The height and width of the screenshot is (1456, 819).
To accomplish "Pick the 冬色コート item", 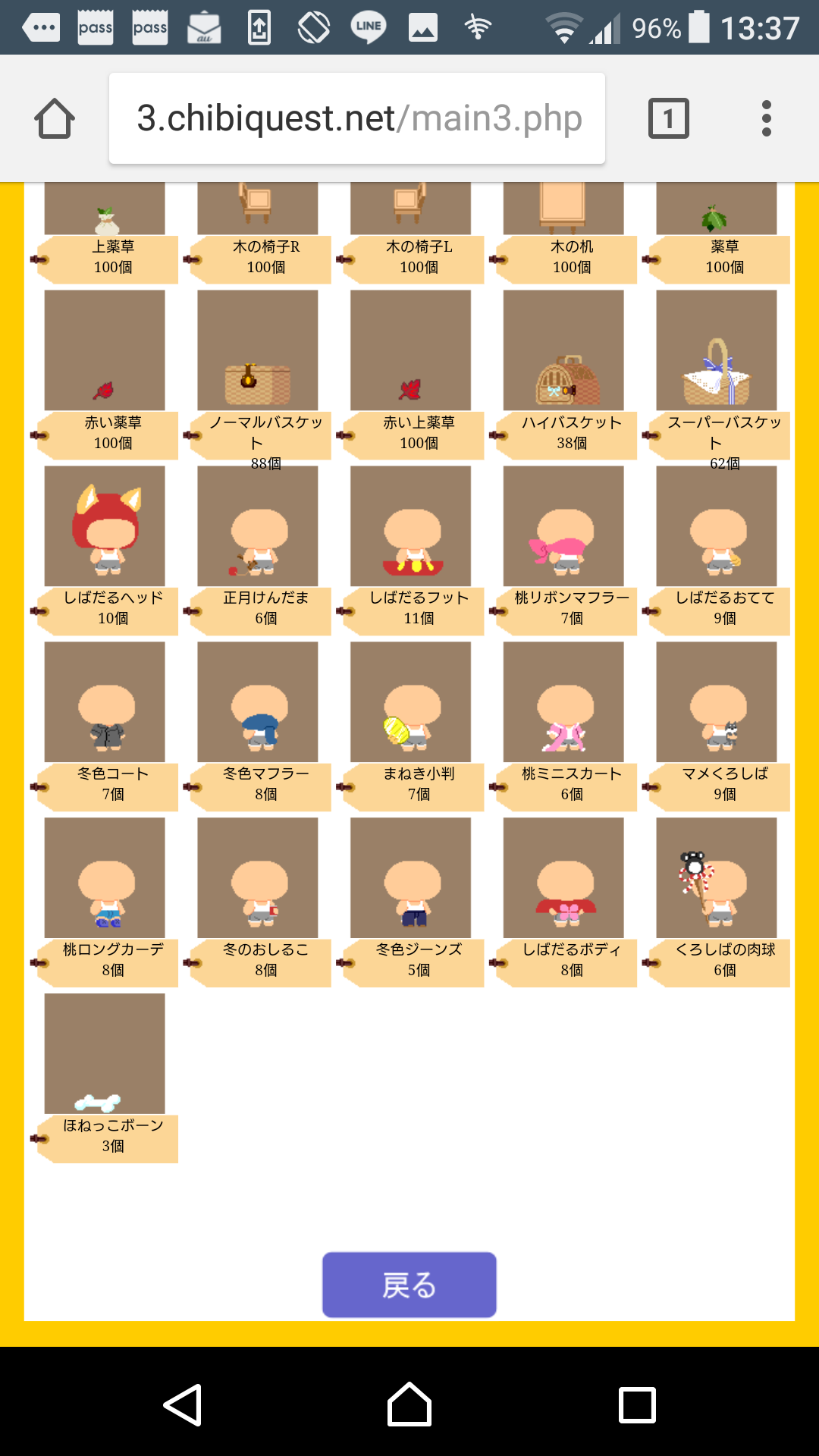I will click(105, 702).
